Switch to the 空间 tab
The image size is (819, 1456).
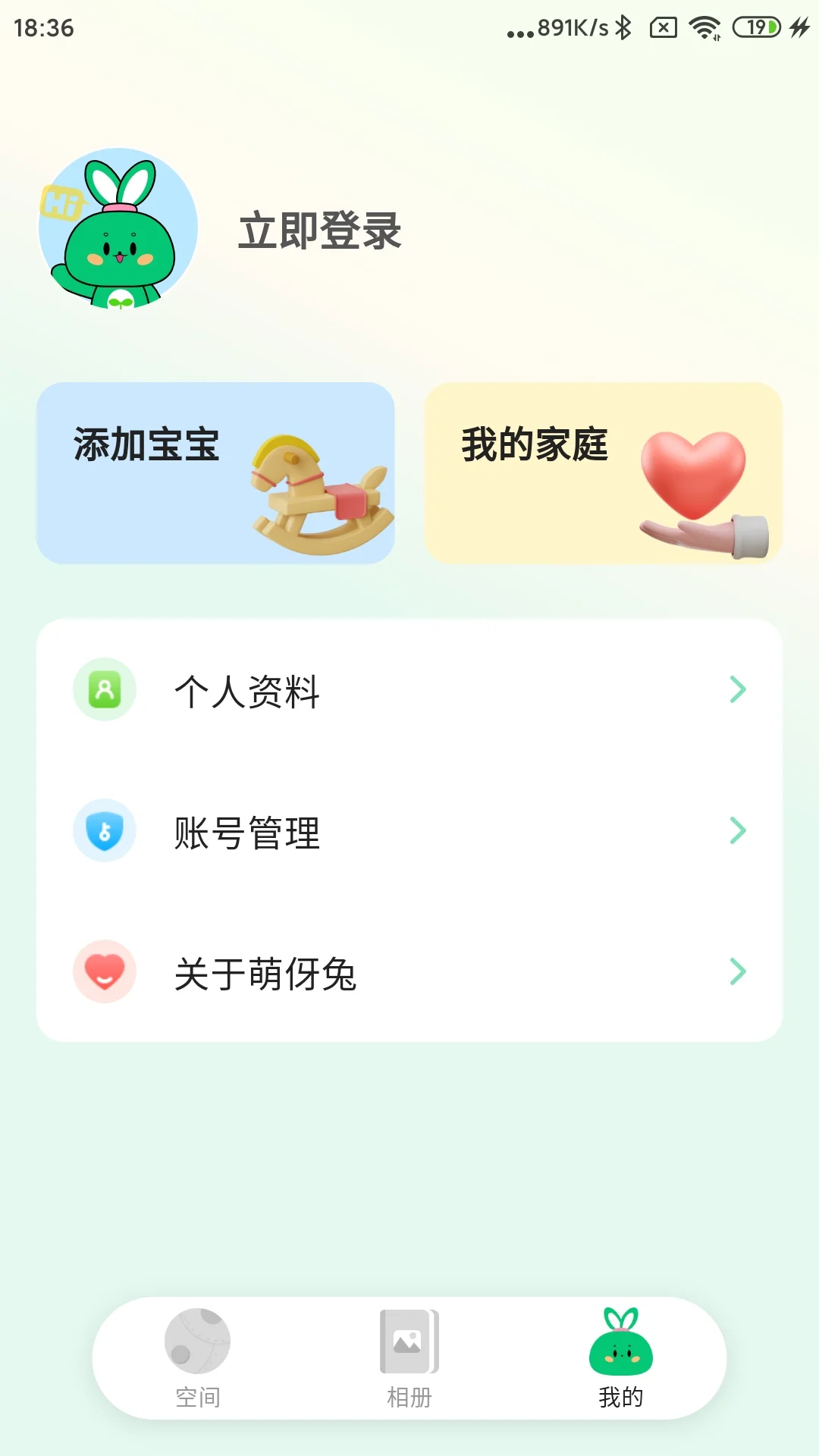[197, 1365]
